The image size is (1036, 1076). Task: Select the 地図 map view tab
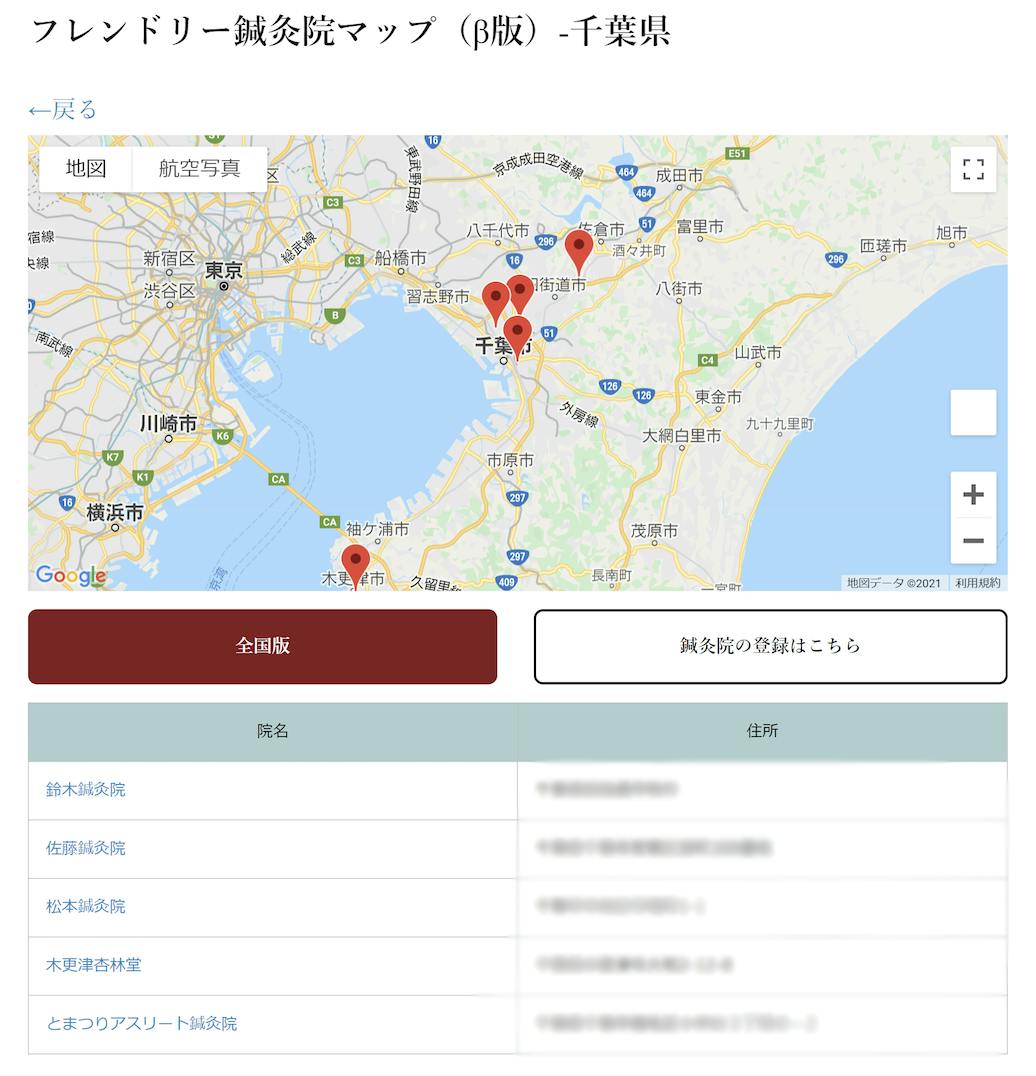pos(84,168)
